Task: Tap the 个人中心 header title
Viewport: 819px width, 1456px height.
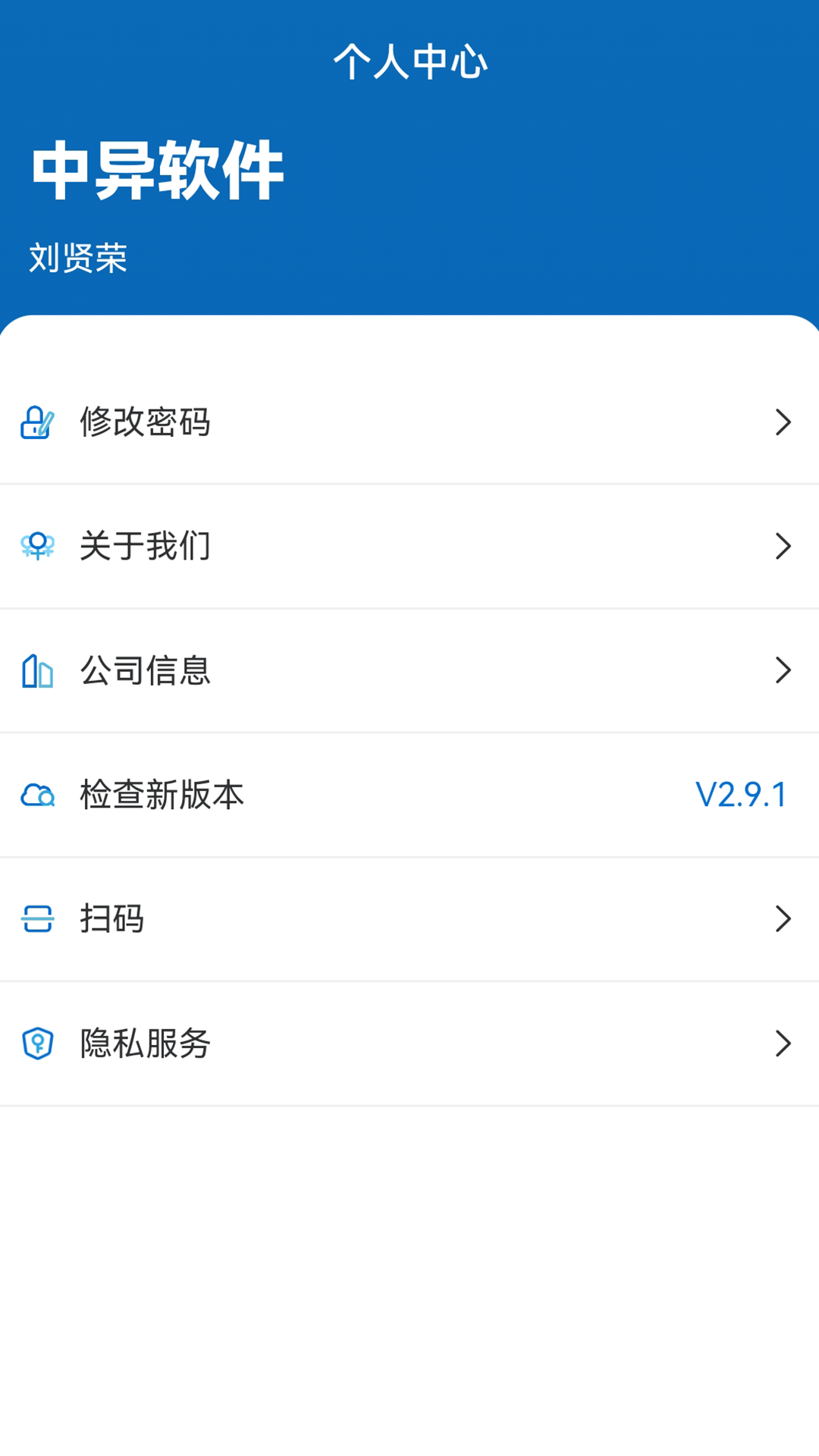Action: [409, 62]
